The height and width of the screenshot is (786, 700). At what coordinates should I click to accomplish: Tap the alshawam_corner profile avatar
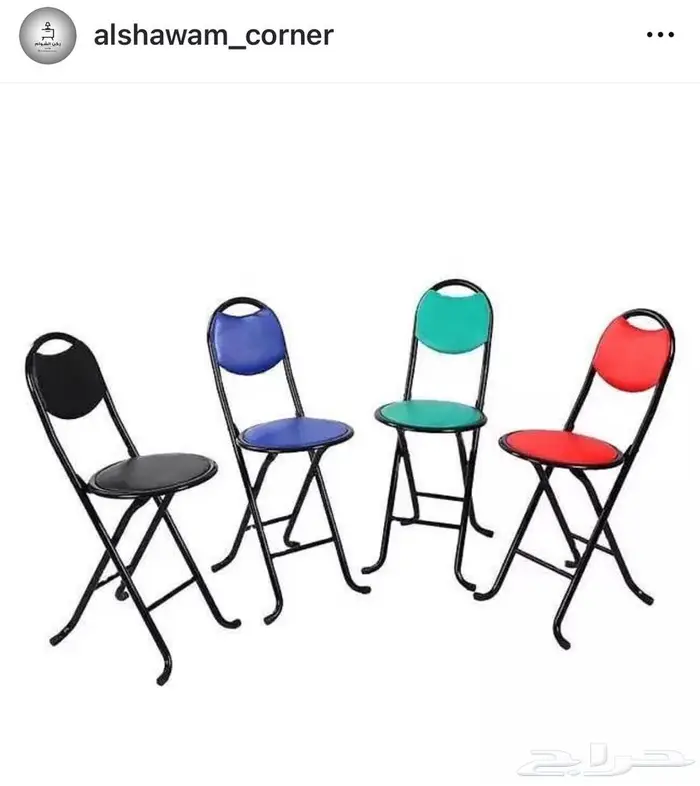pos(47,36)
